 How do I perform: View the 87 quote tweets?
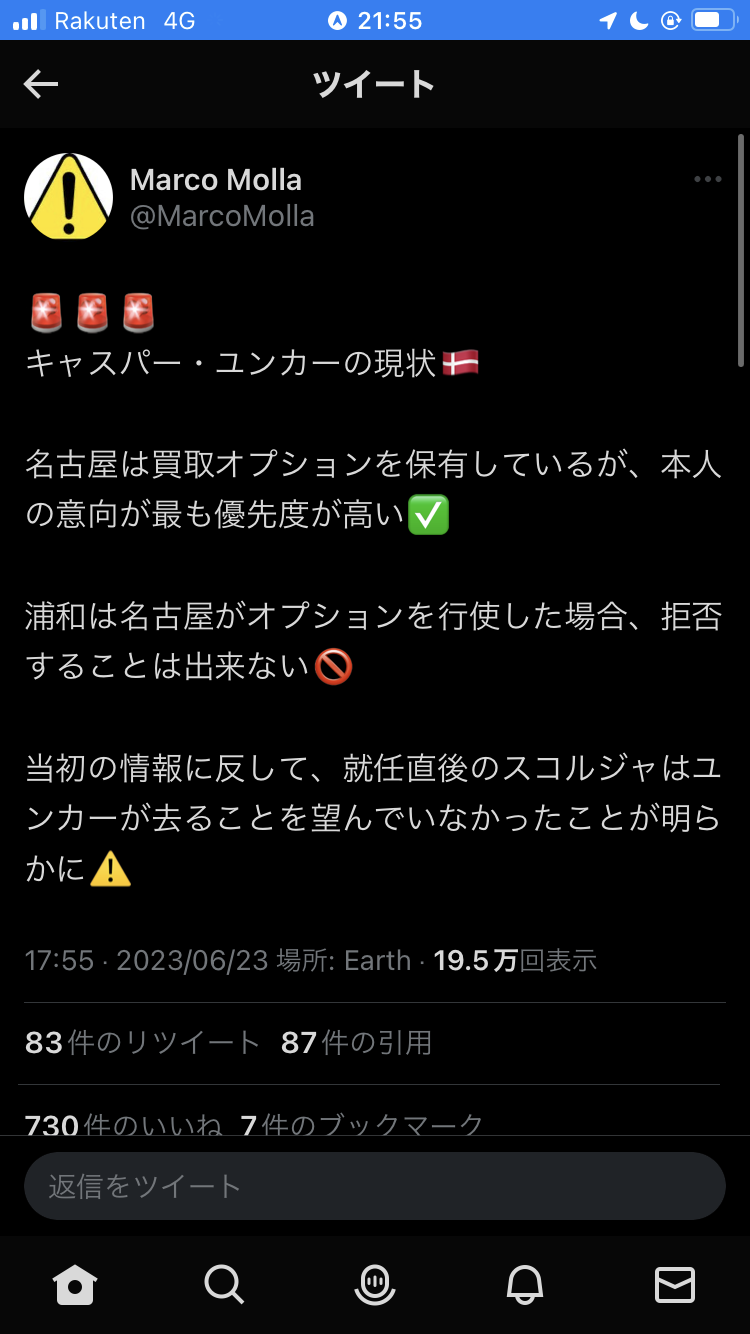(x=356, y=1043)
